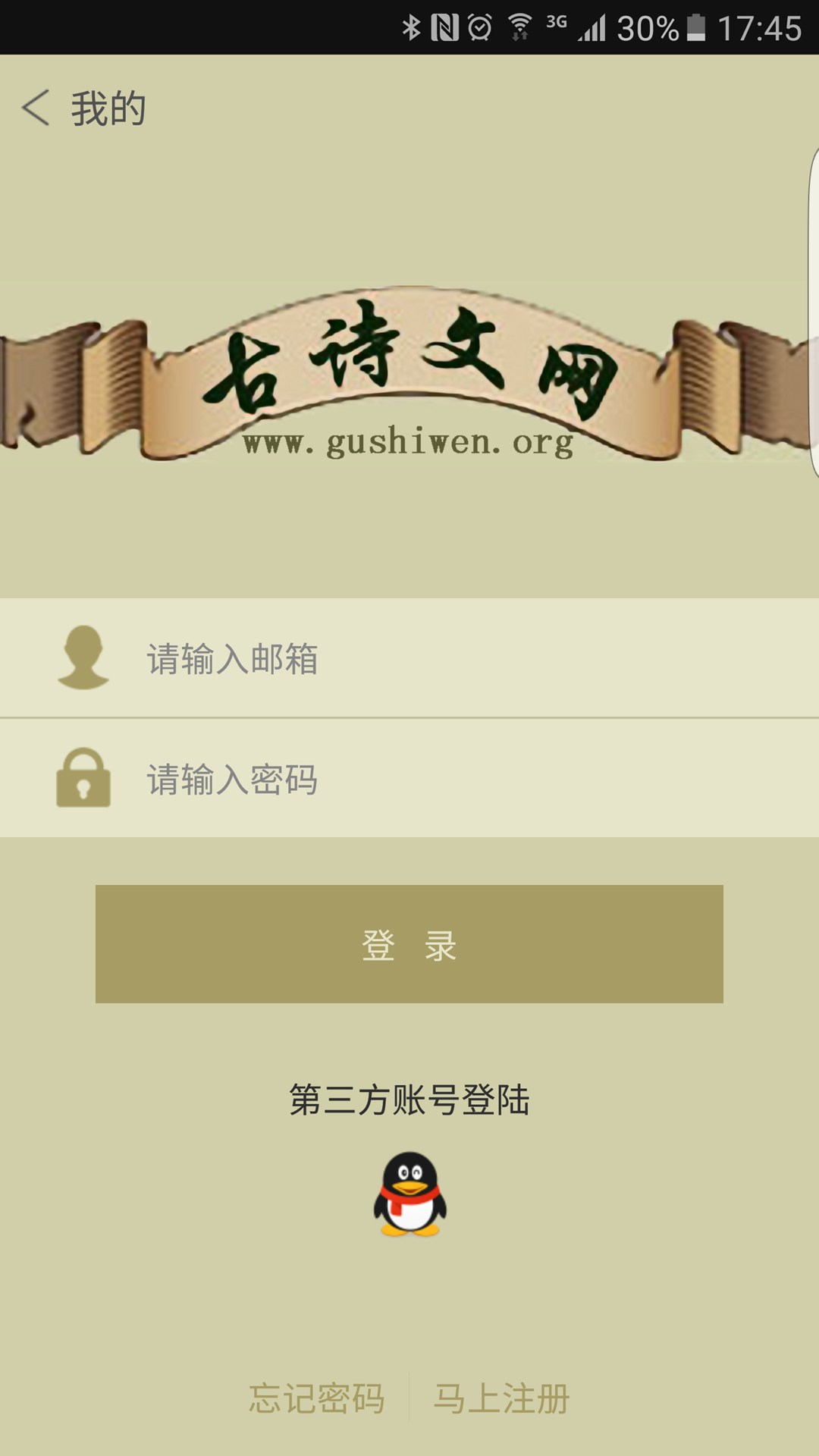Focus the 请输入密码 password field
Viewport: 819px width, 1456px height.
[455, 780]
